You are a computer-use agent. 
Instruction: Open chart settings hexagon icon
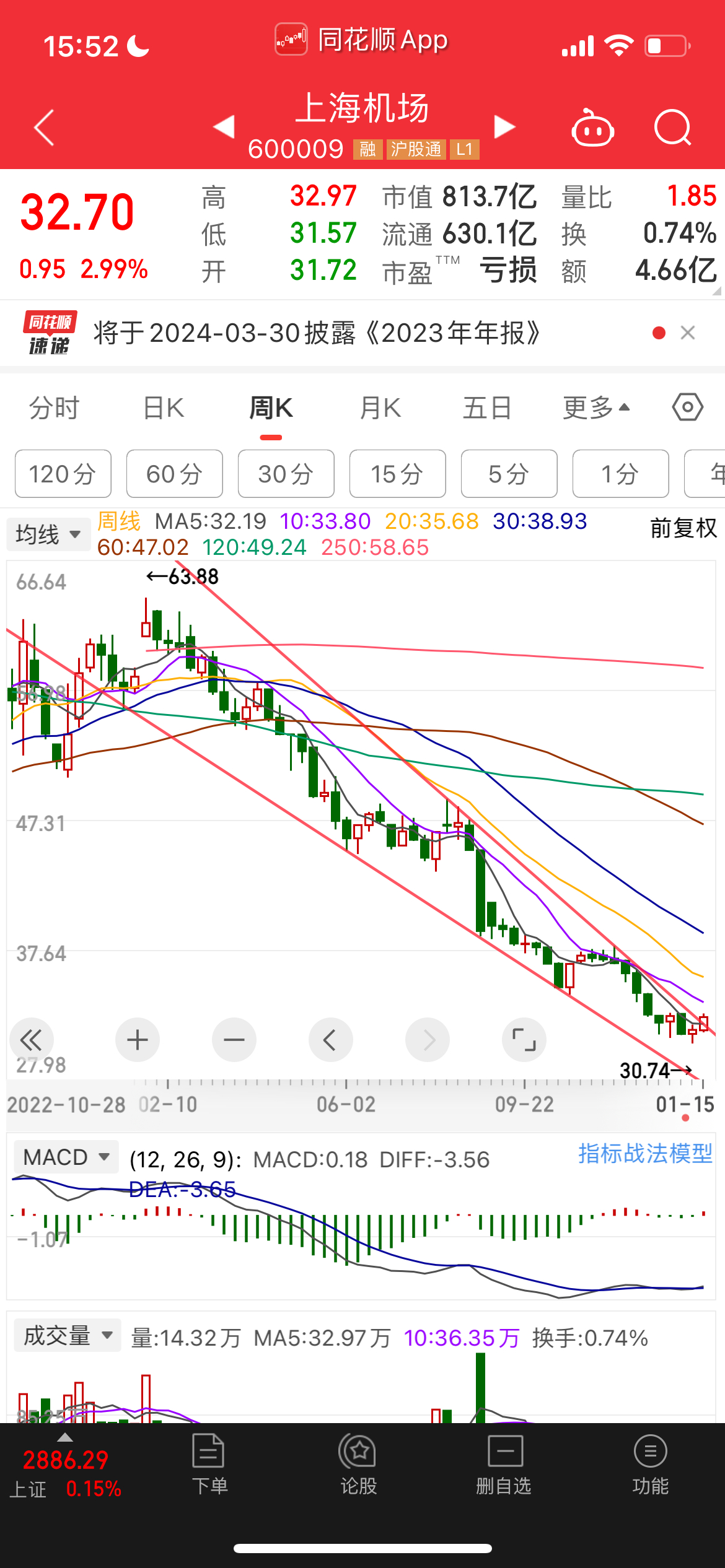click(687, 407)
